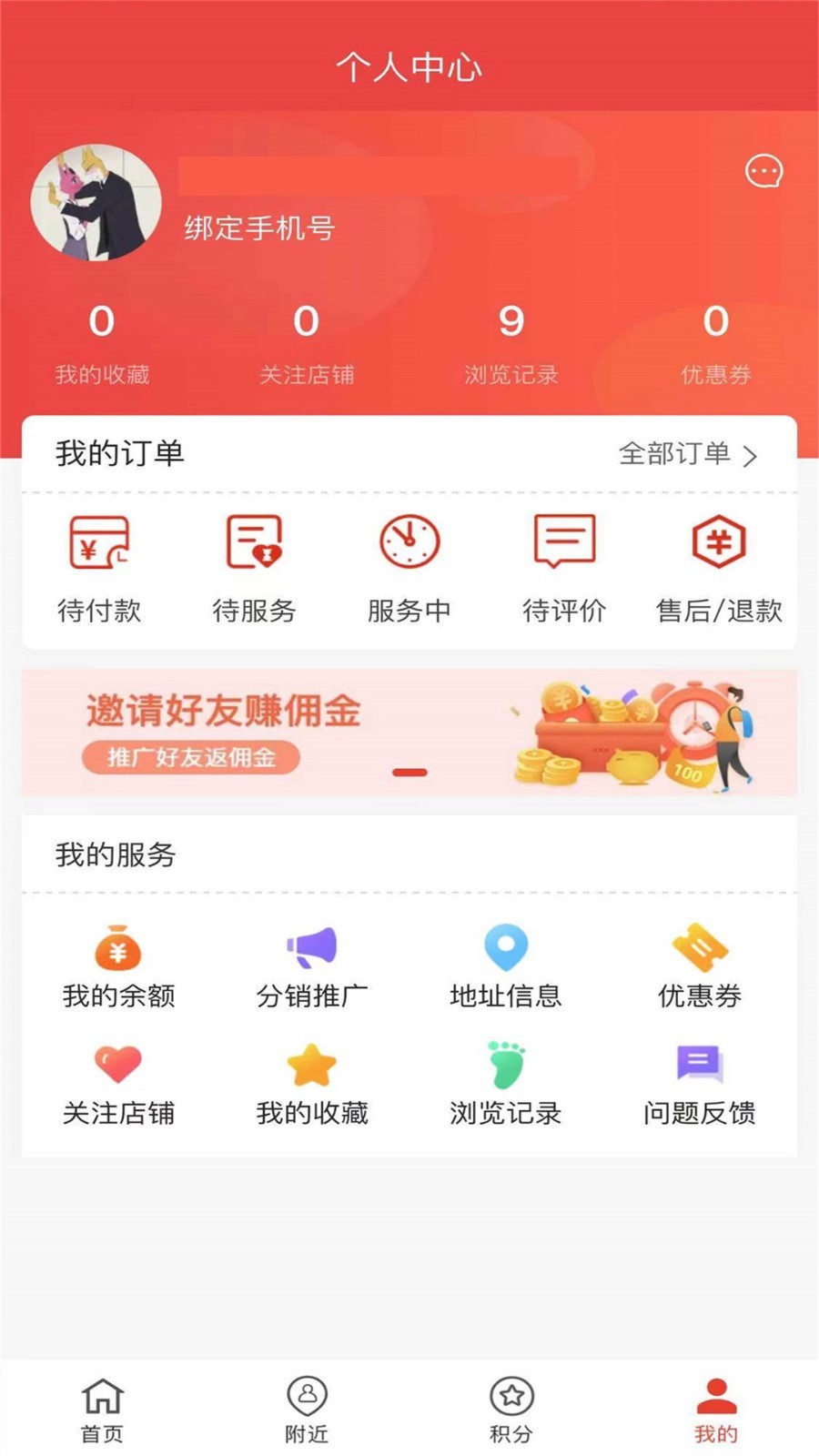Open the message bubble icon

point(763,171)
